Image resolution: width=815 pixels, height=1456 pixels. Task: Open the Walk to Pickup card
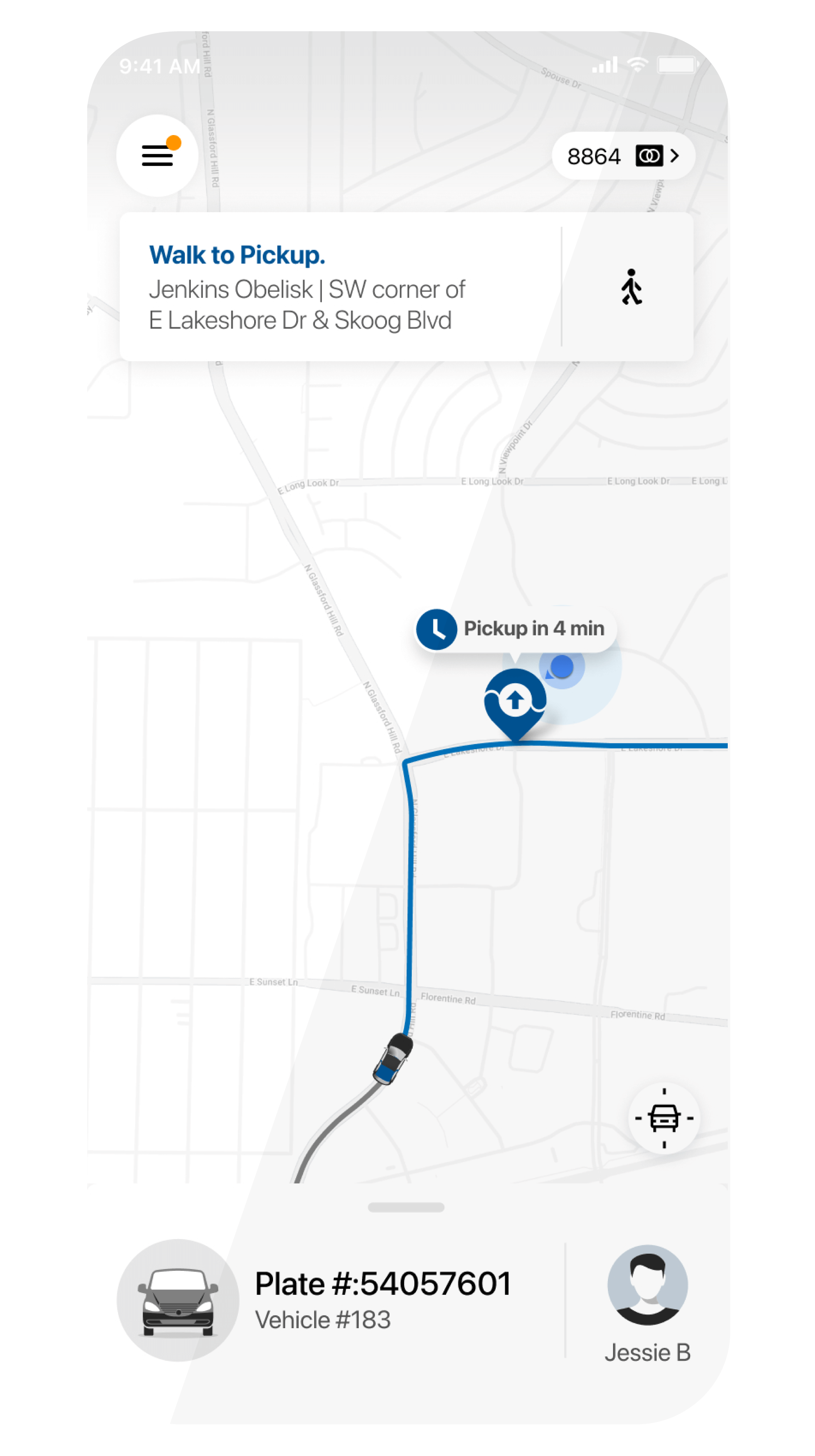coord(339,287)
